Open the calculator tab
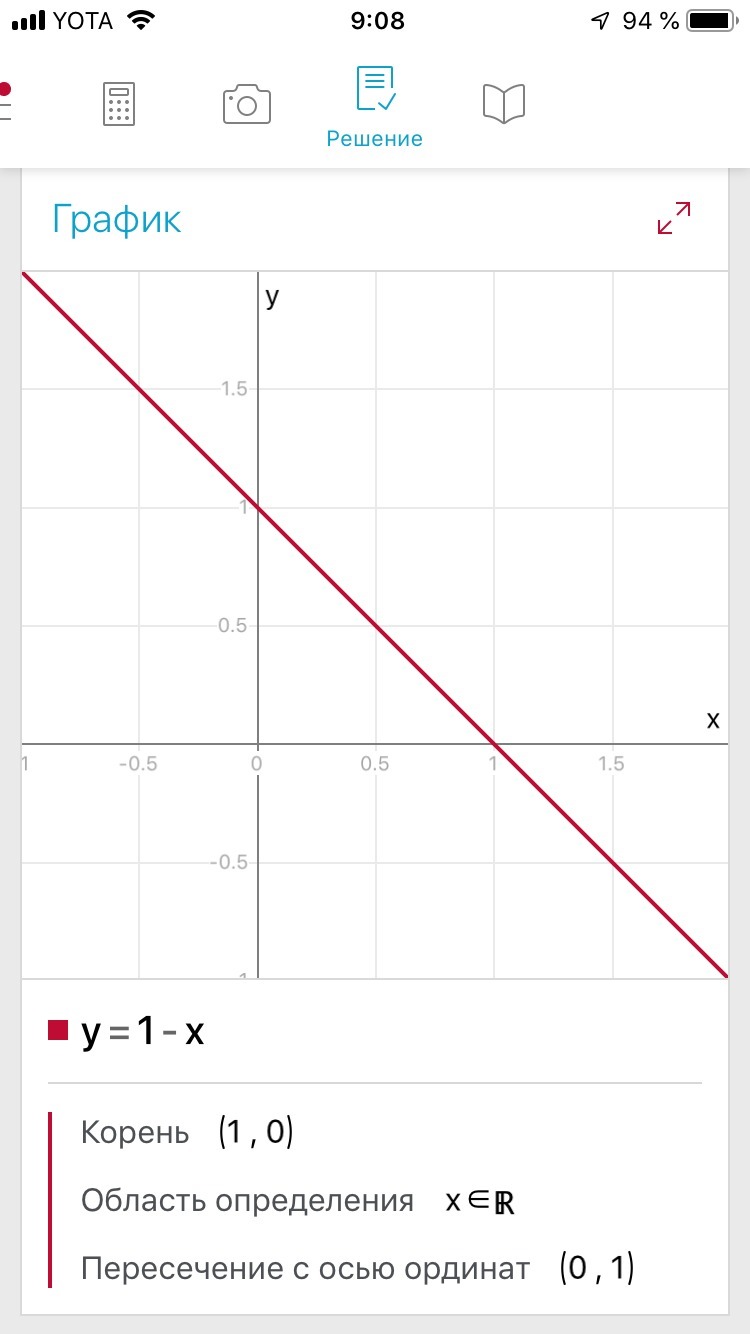 (x=119, y=103)
